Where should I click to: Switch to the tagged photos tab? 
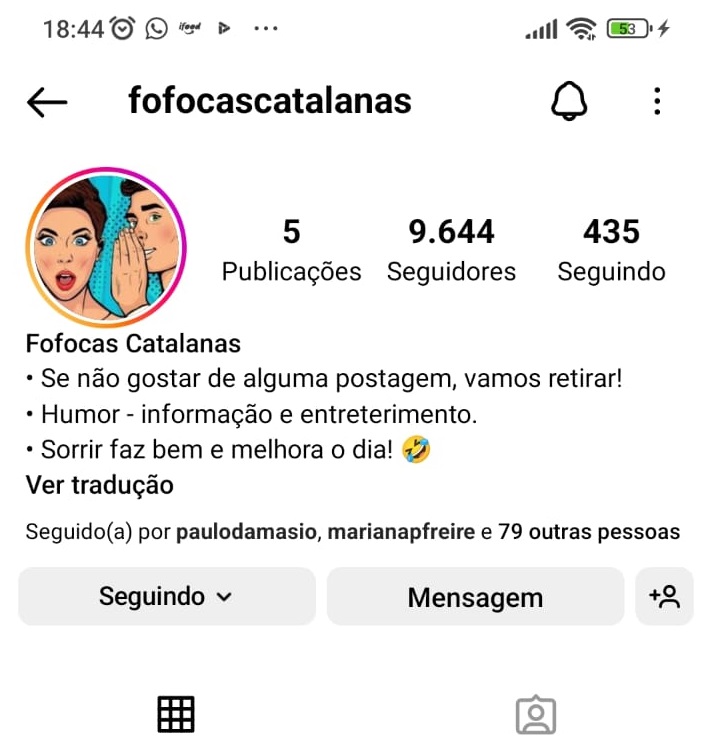[x=535, y=714]
